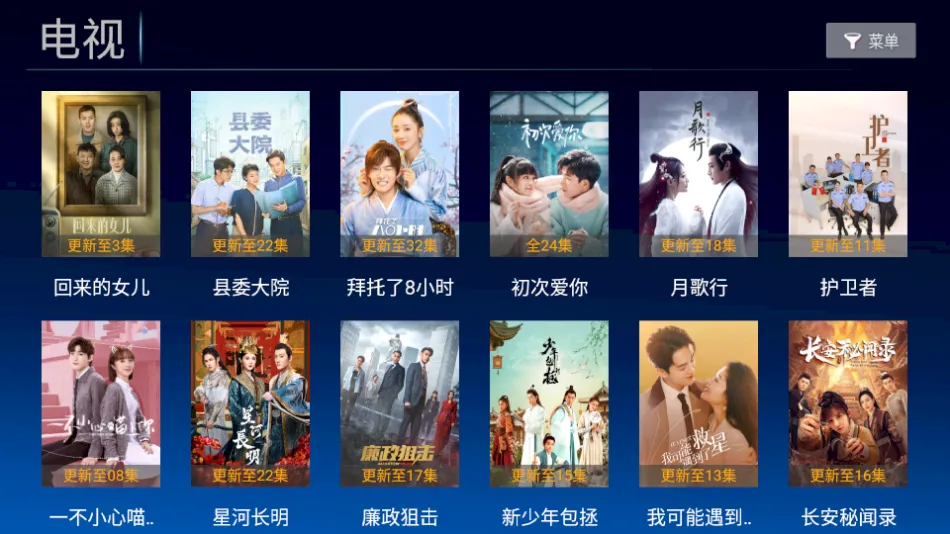This screenshot has height=534, width=950.
Task: Select the 县委大院 series
Action: click(250, 175)
